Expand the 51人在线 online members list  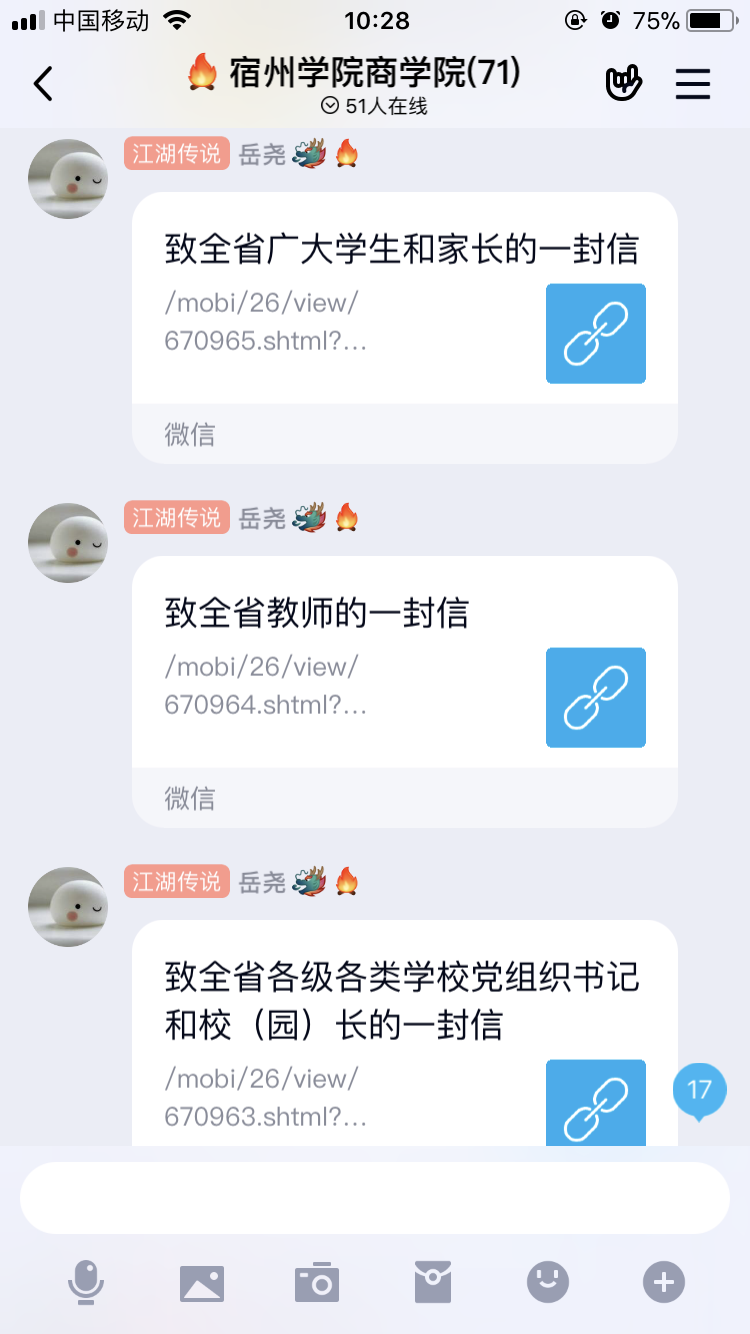point(374,106)
